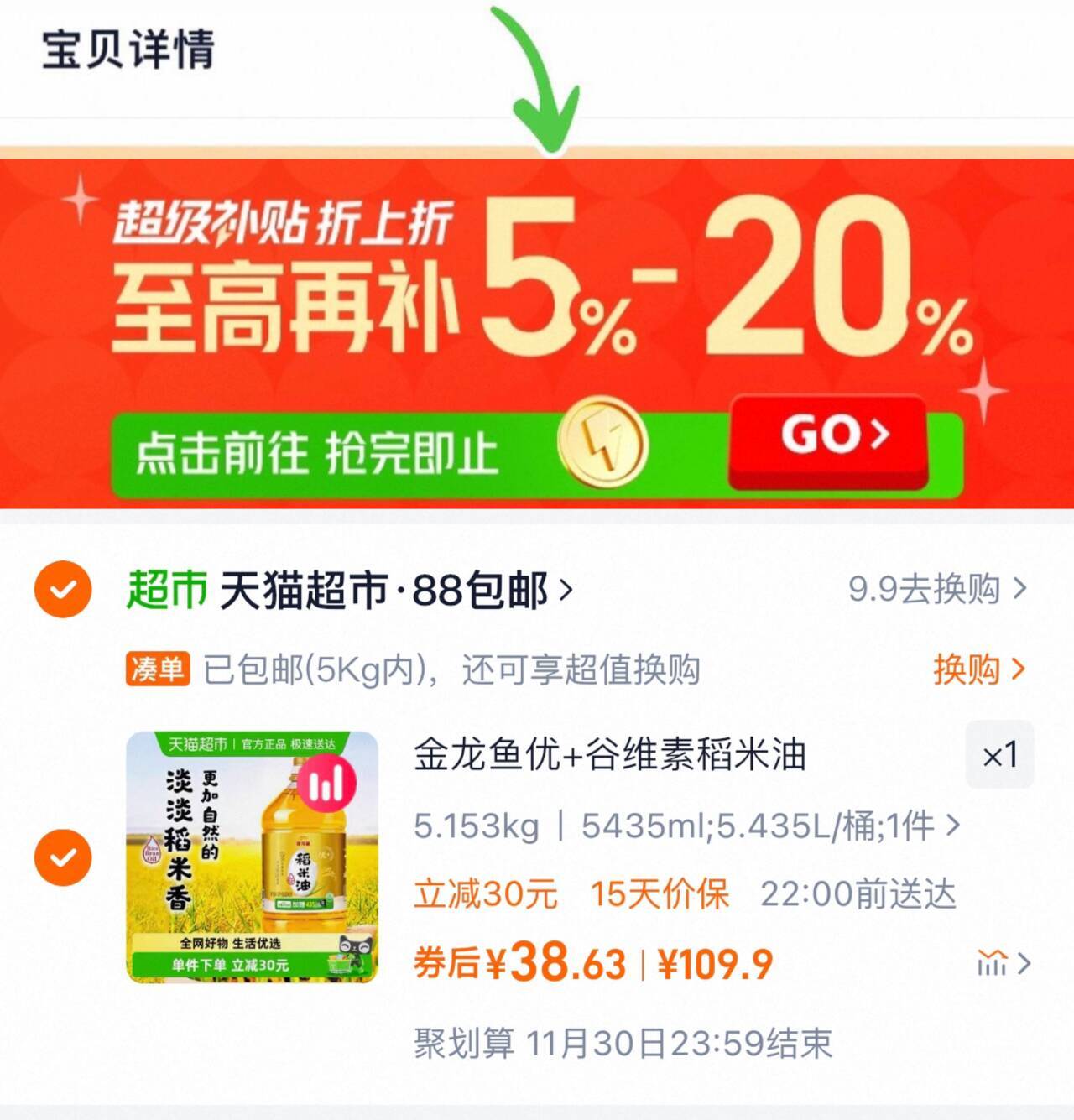
Task: Tap the orange 换购 link
Action: (x=979, y=669)
